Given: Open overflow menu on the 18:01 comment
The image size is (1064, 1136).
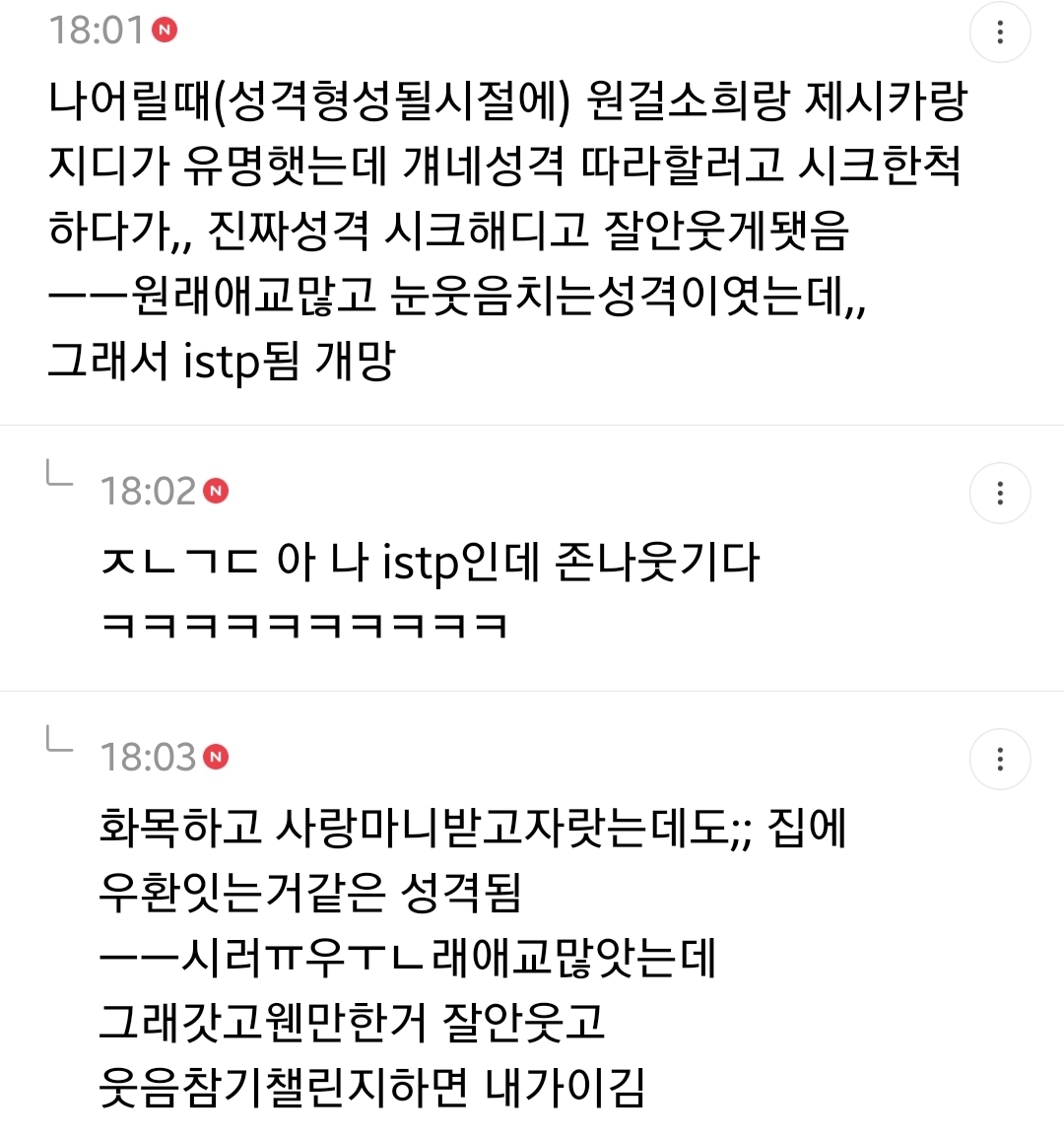Looking at the screenshot, I should click(x=1000, y=33).
